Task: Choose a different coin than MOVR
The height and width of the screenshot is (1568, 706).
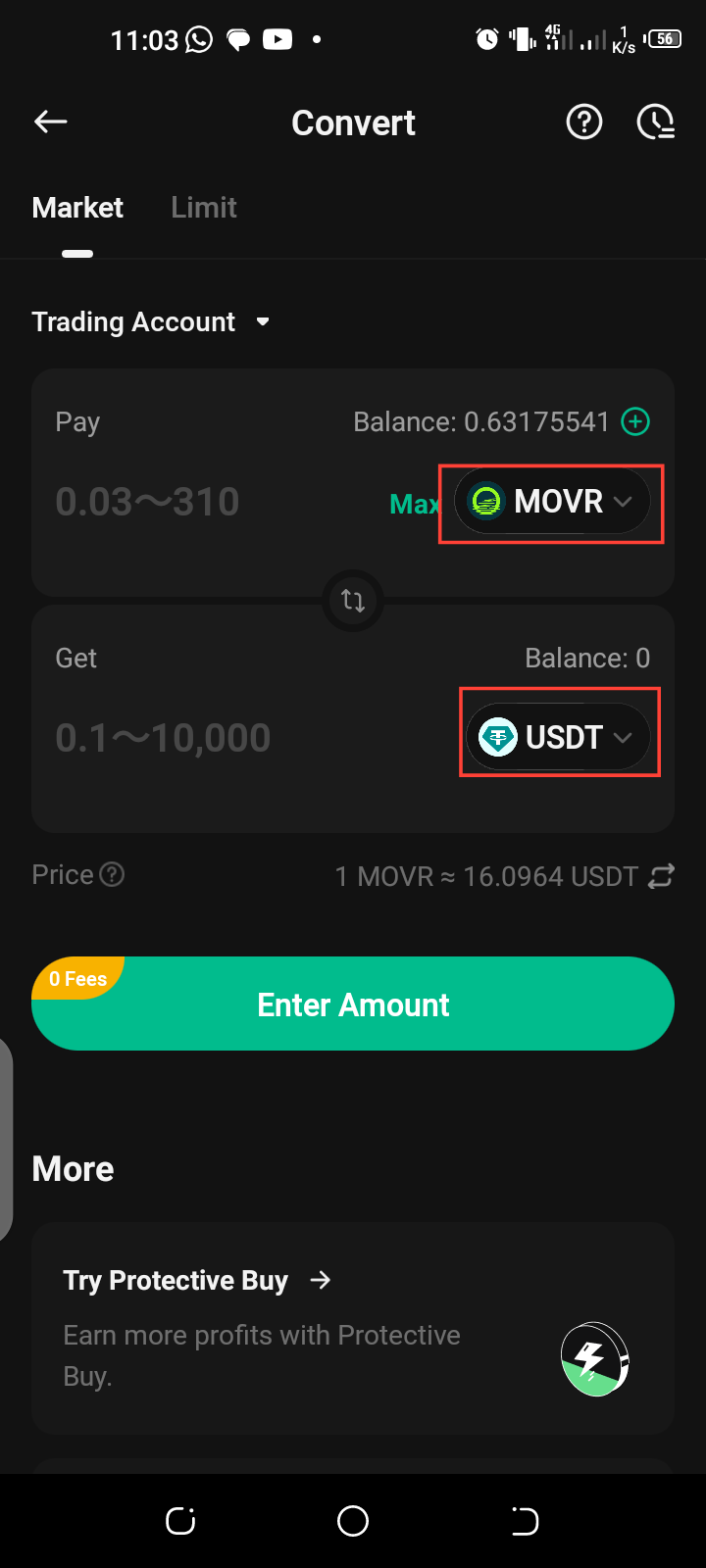Action: click(x=552, y=502)
